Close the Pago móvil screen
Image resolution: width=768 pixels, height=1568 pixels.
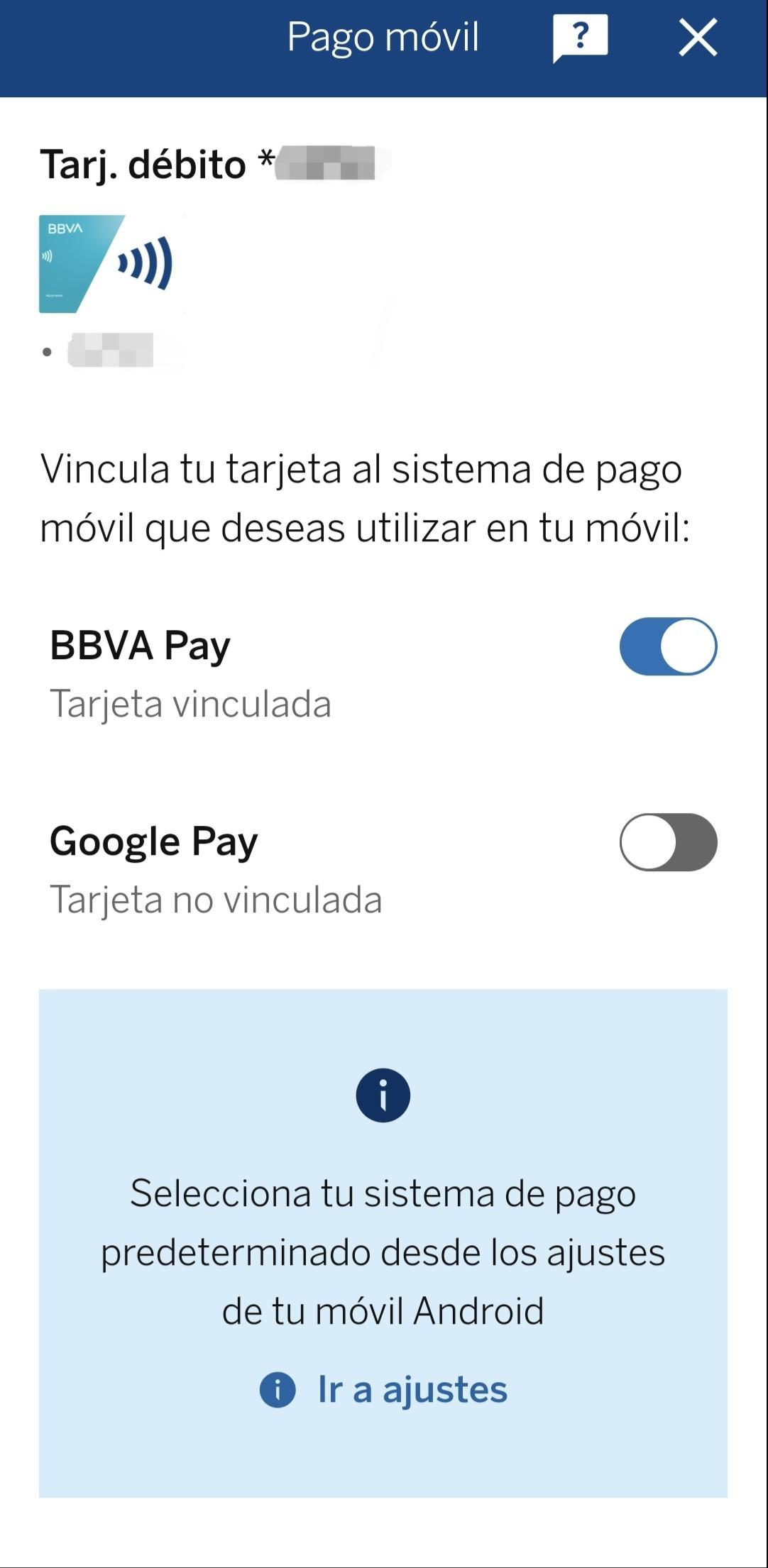click(698, 38)
